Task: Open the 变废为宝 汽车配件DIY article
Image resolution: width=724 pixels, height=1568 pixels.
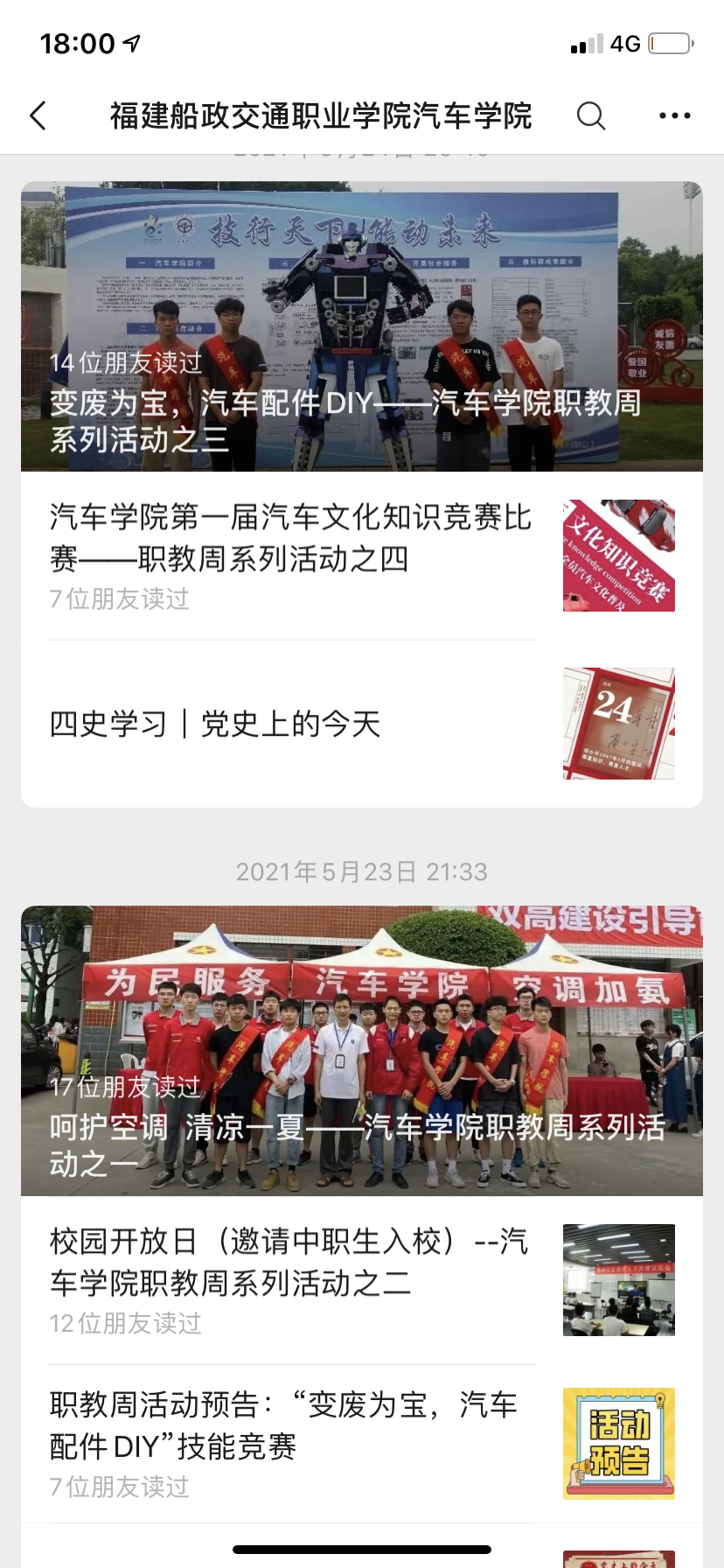Action: [361, 327]
